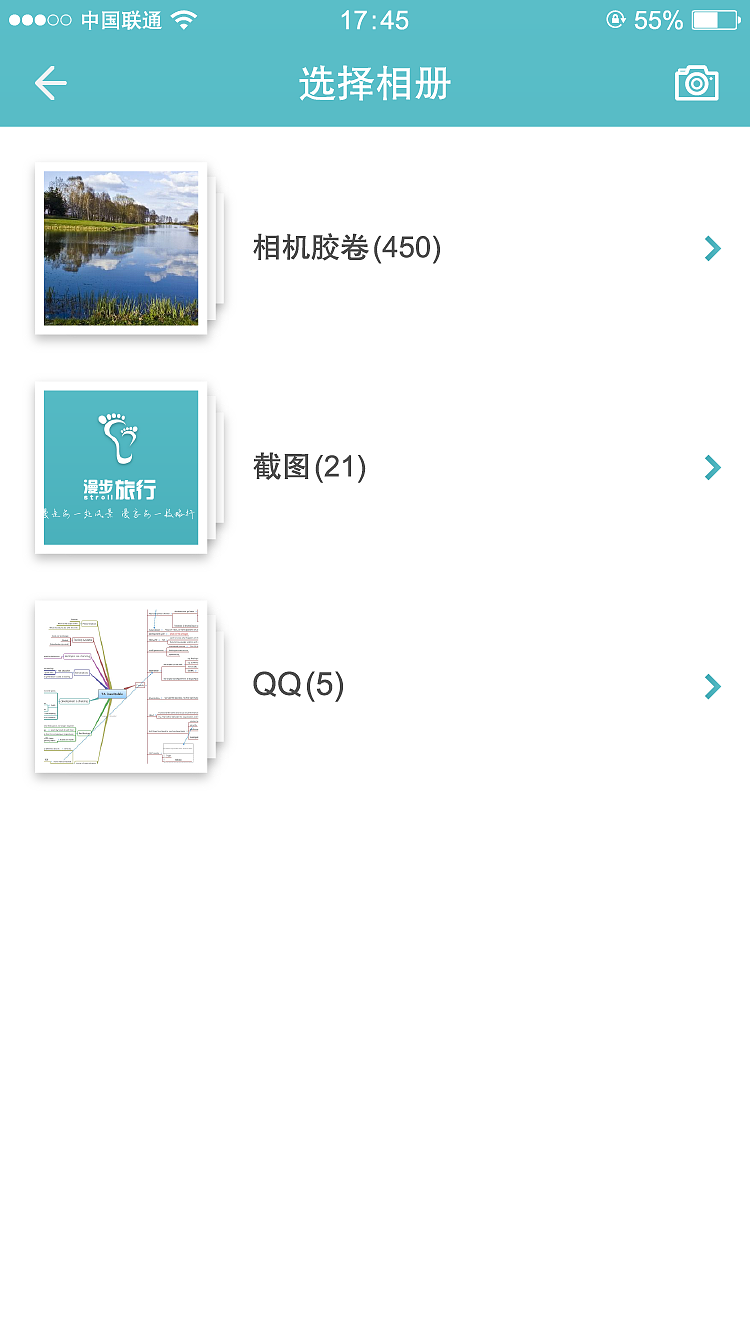Screen dimensions: 750x1334
Task: Tap the 漫步旅行 footprint album cover
Action: point(120,467)
